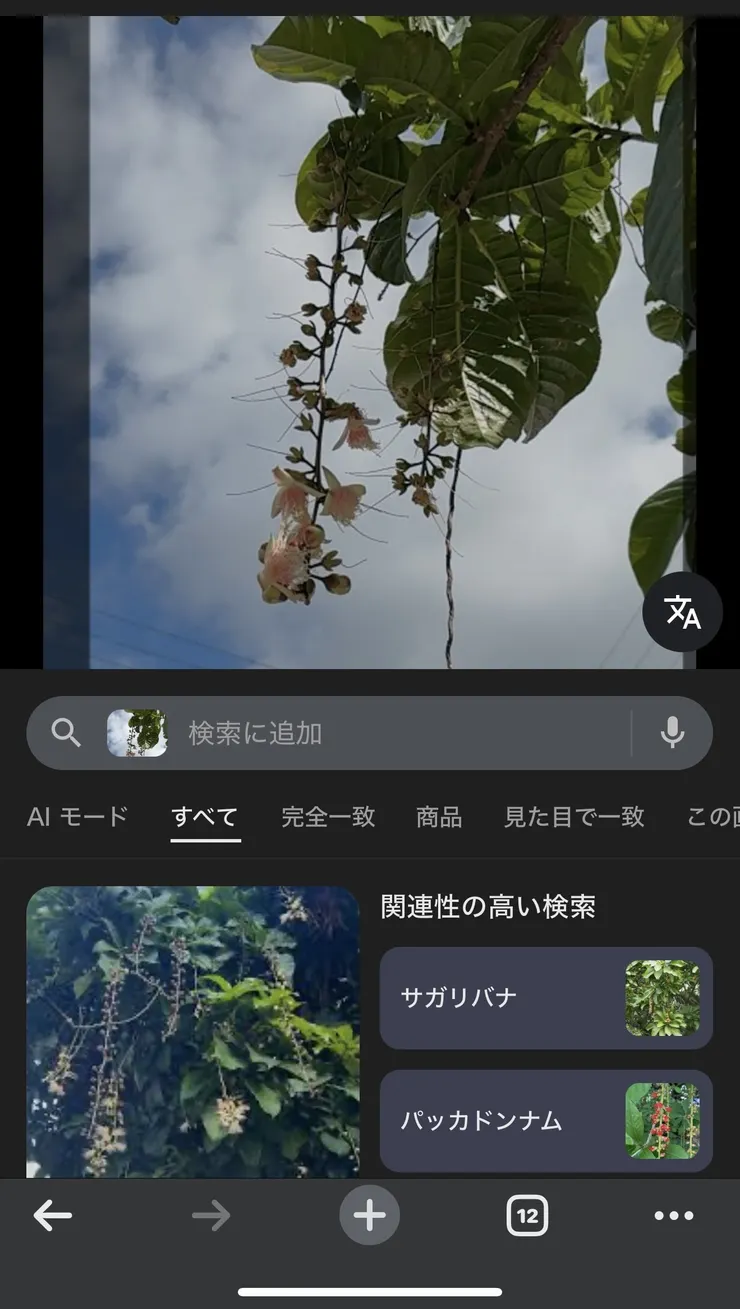Tap the translate (文A) icon on the image
The height and width of the screenshot is (1309, 740).
tap(682, 612)
